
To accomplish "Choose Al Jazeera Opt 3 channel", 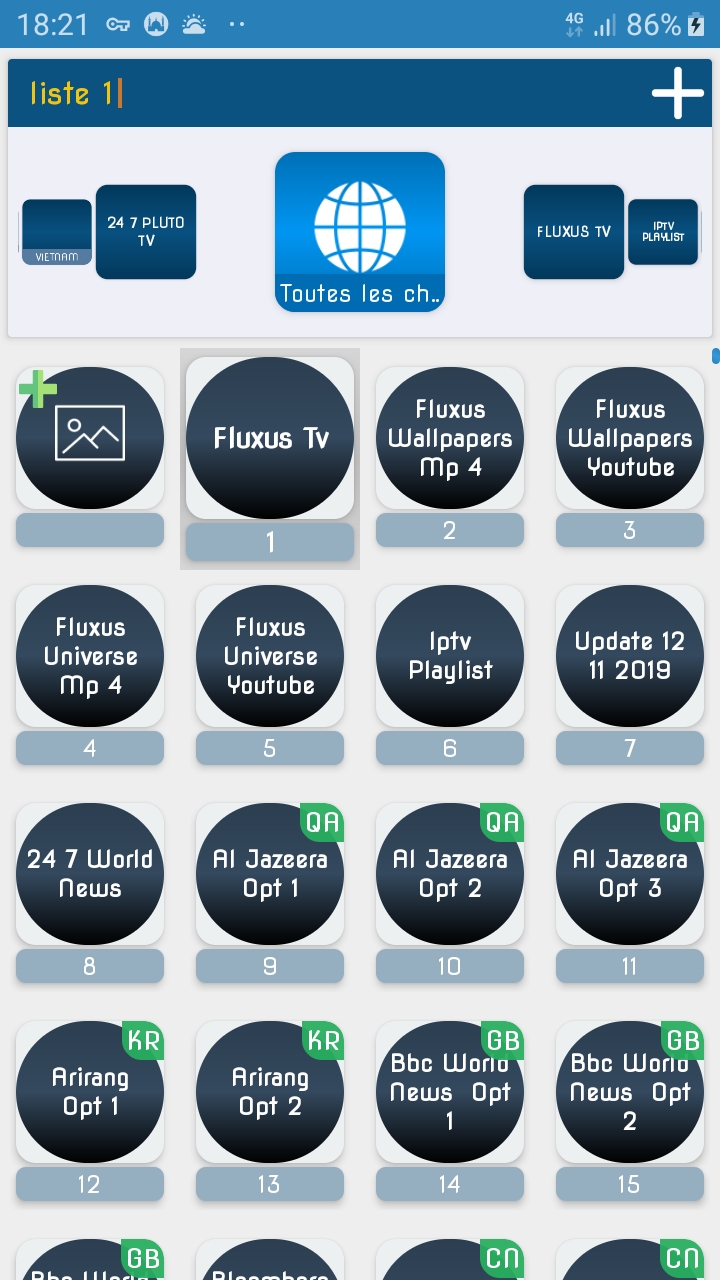I will (630, 874).
